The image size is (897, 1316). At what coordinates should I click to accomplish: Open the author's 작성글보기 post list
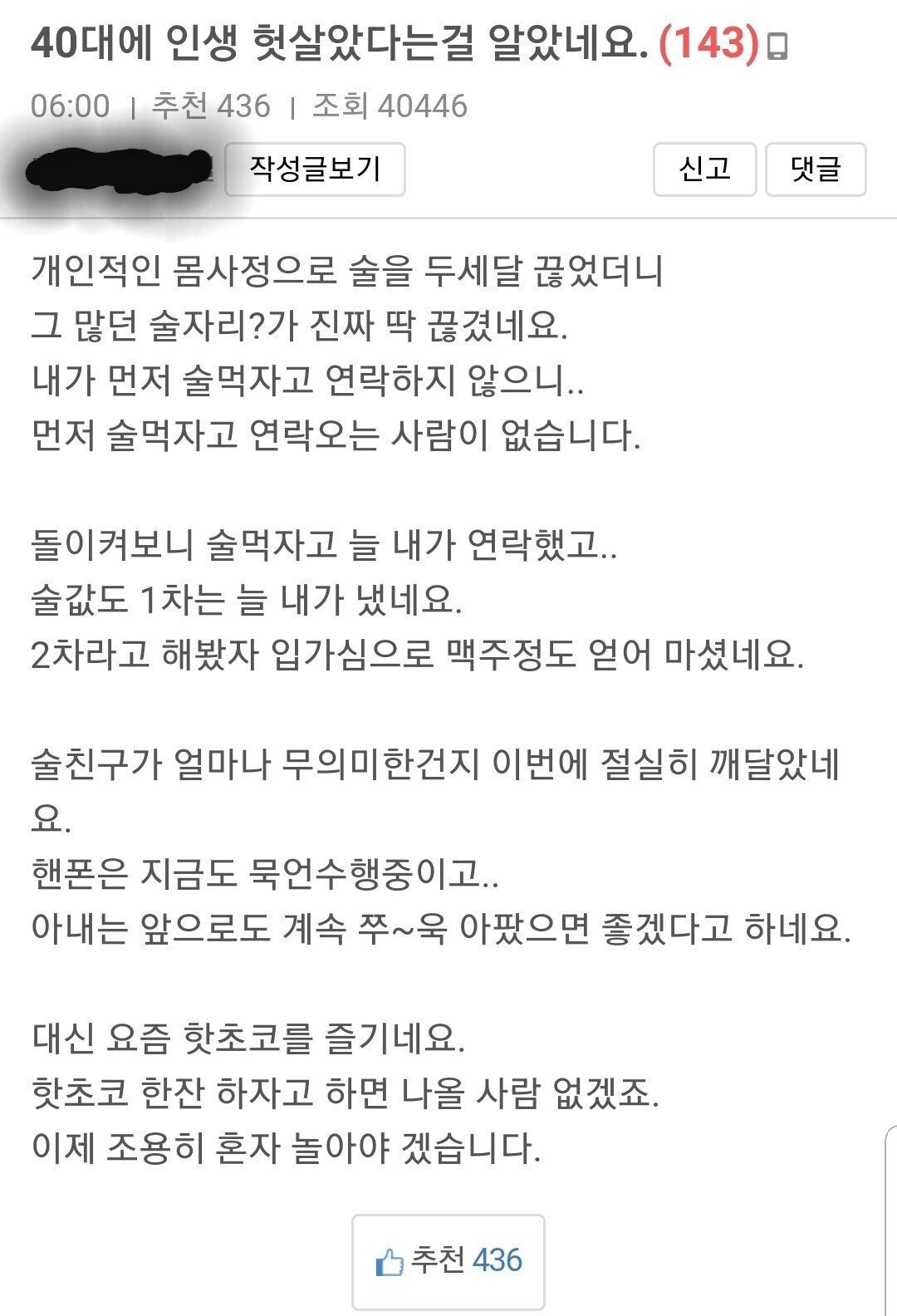[315, 169]
